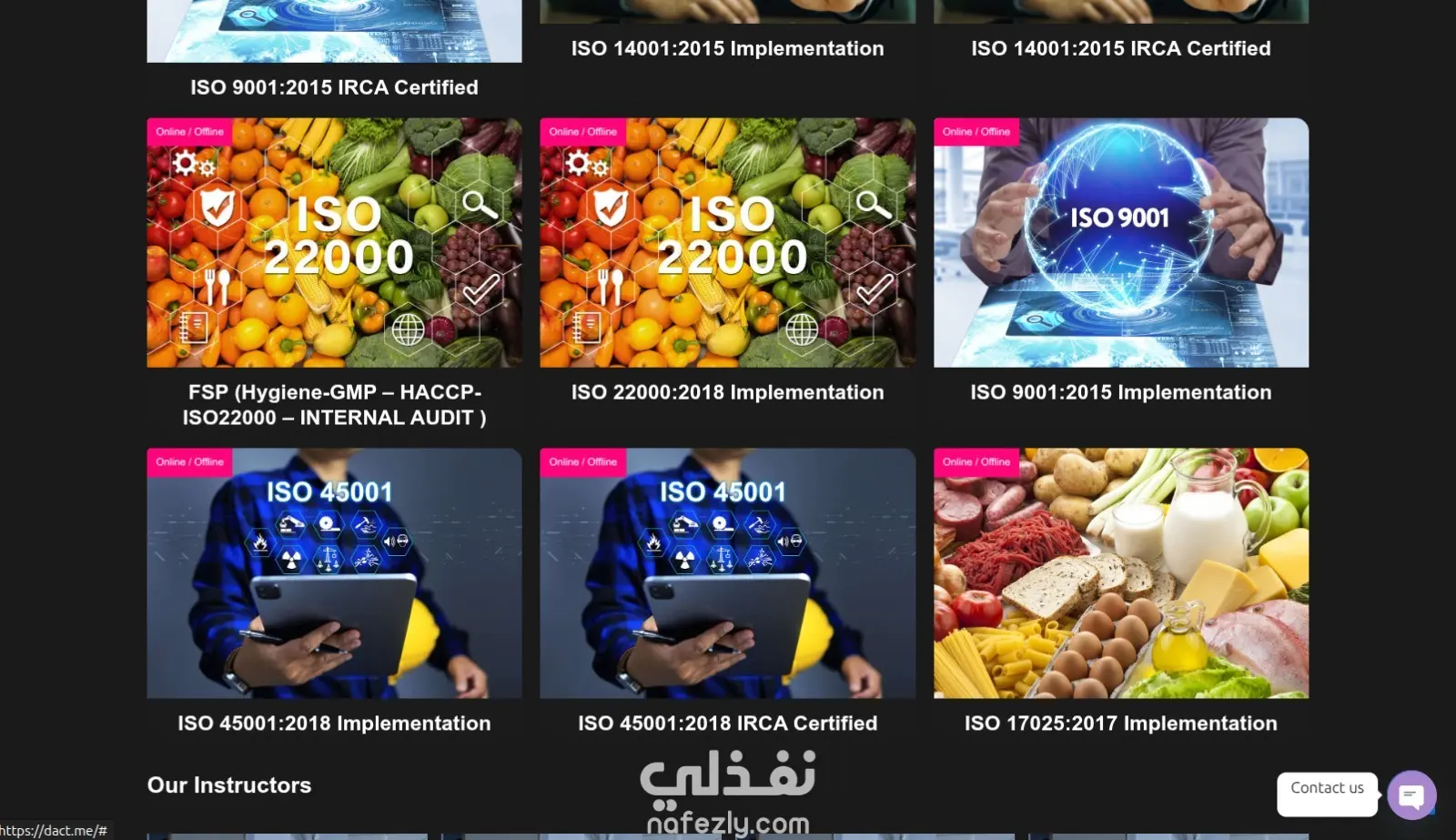The width and height of the screenshot is (1456, 840).
Task: Open ISO 14001:2015 IRCA Certified course link
Action: click(1120, 48)
